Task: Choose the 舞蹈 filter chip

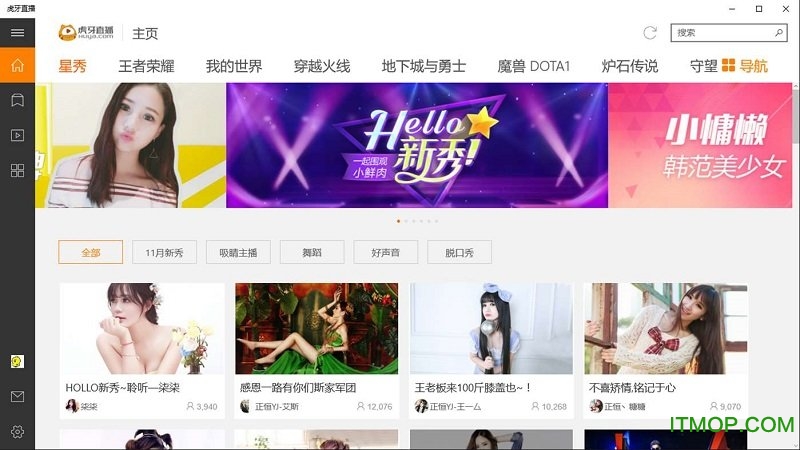Action: click(x=312, y=253)
